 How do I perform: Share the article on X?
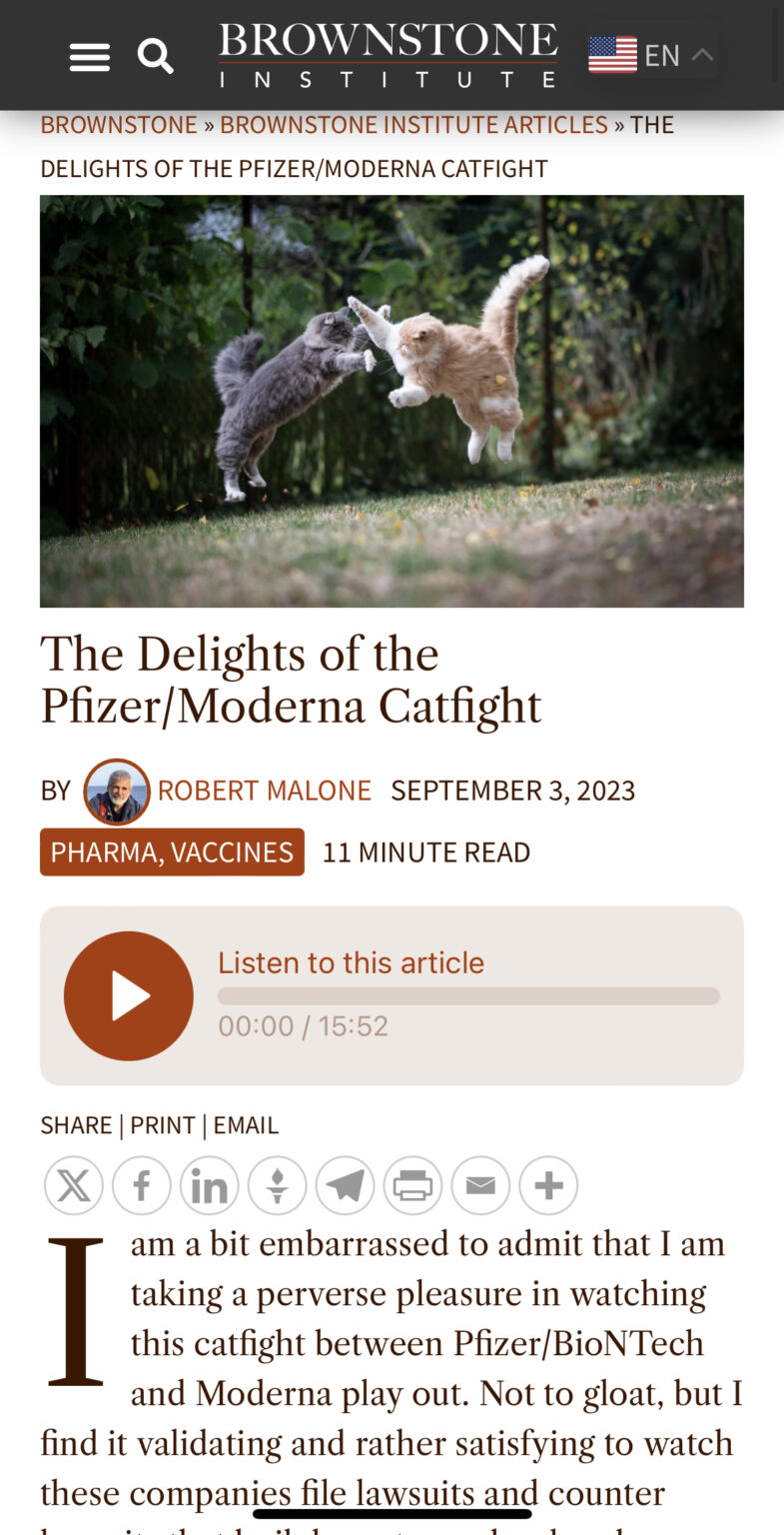pos(73,1186)
